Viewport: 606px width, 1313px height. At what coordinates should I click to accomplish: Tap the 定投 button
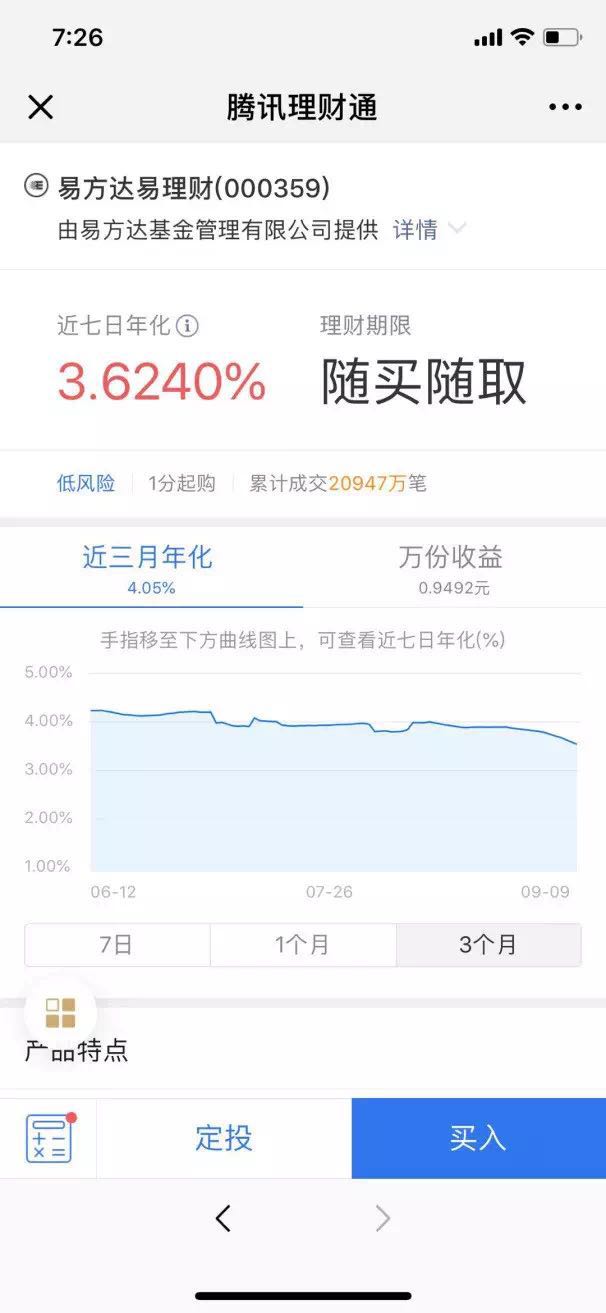(x=224, y=1138)
